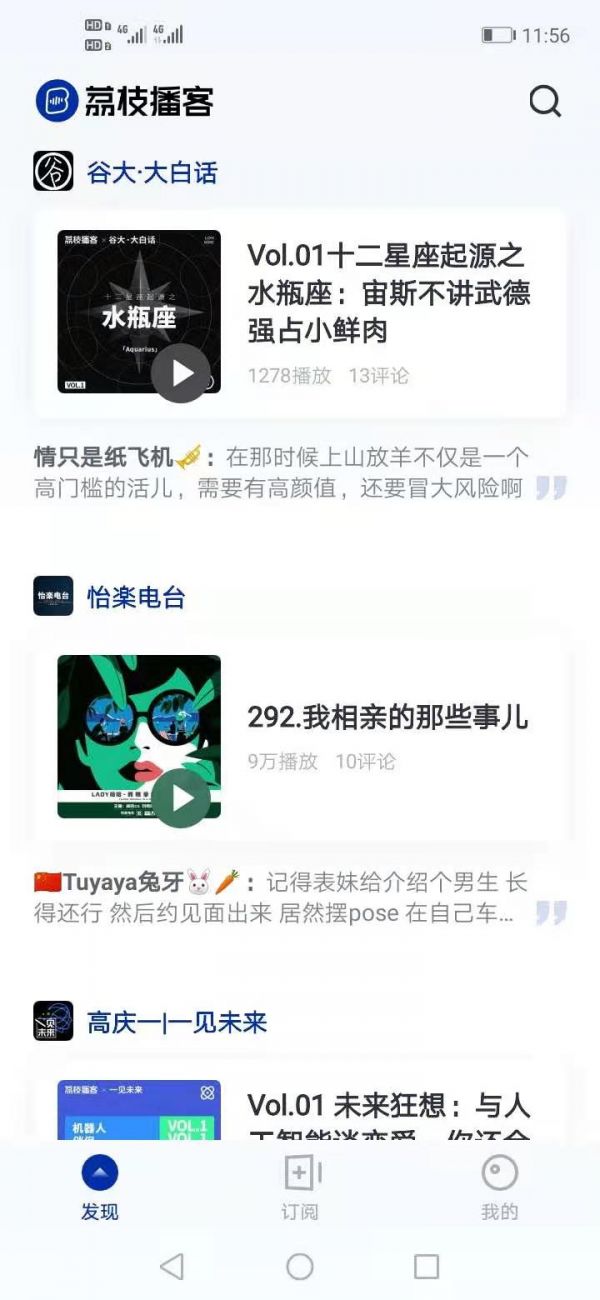Open the 怡乐电台 channel
600x1300 pixels.
135,597
